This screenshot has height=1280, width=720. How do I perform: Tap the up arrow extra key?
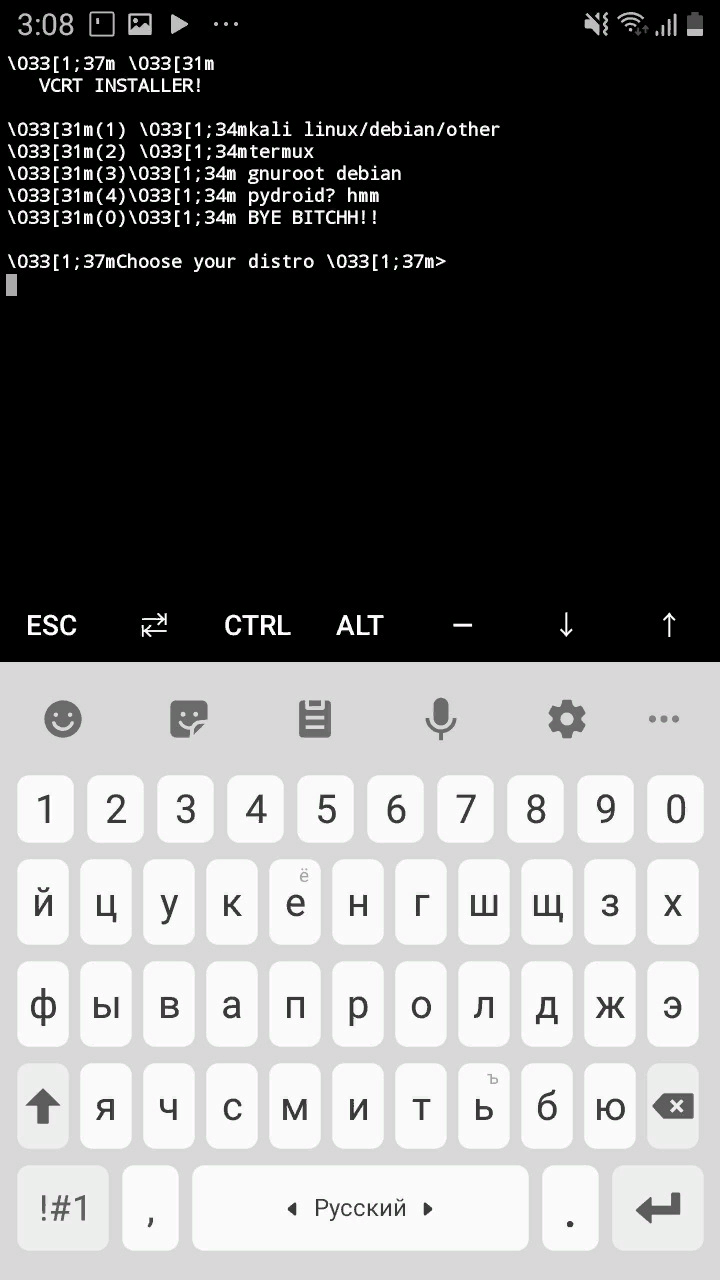(669, 625)
